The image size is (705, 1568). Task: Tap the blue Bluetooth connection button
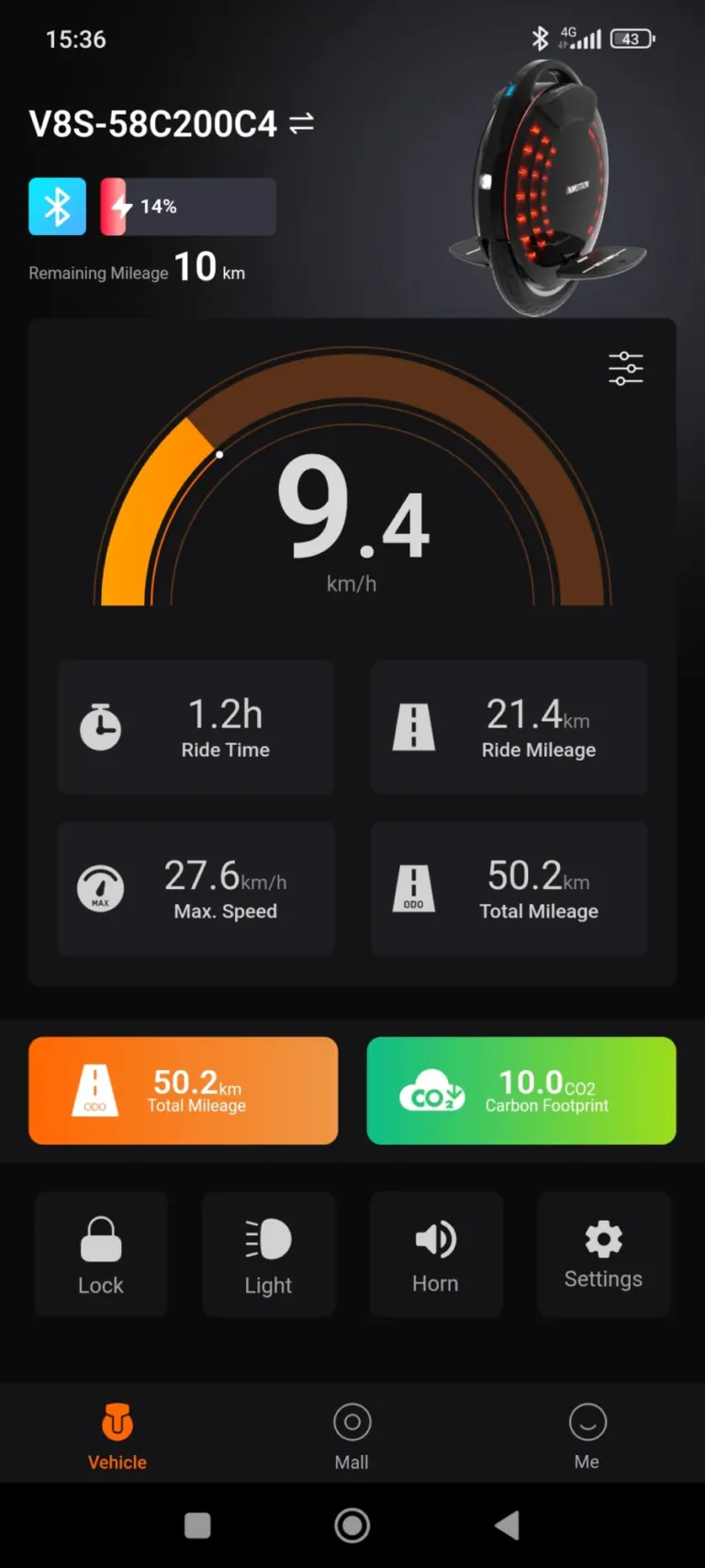point(57,207)
